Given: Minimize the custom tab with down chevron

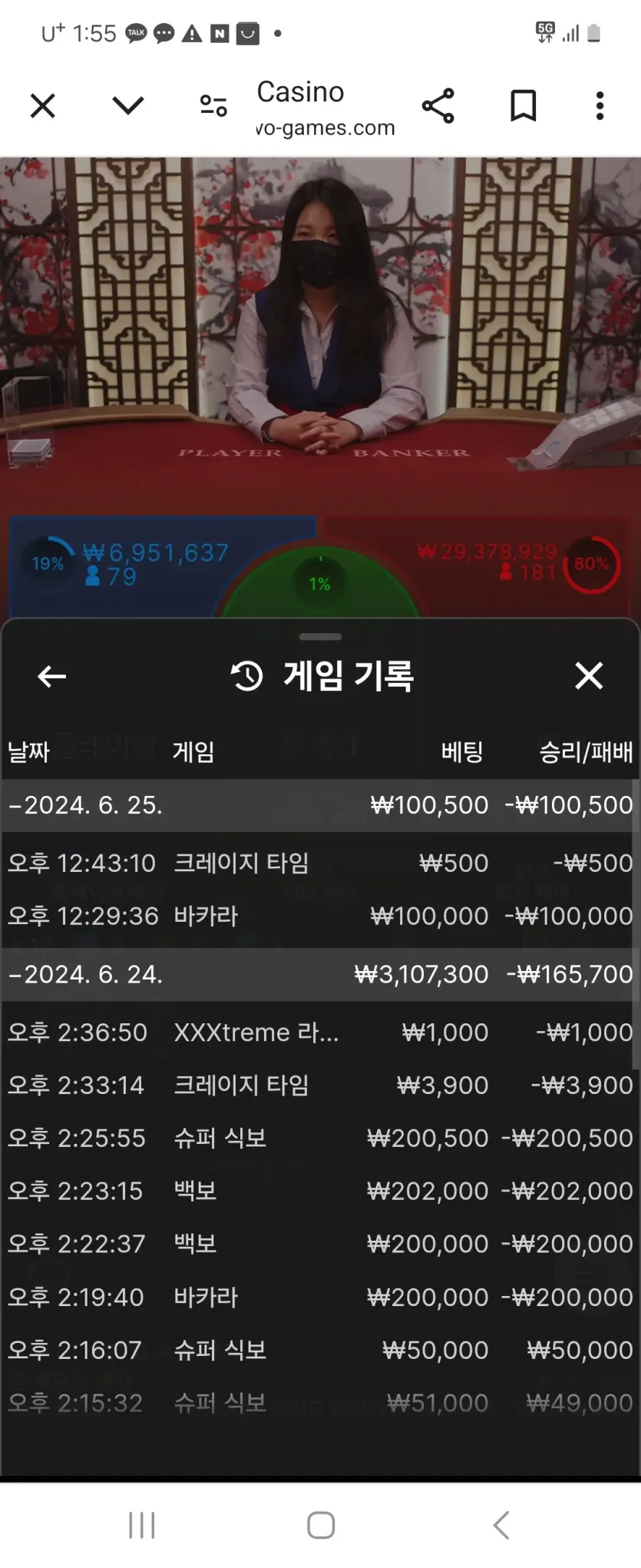Looking at the screenshot, I should (x=128, y=105).
